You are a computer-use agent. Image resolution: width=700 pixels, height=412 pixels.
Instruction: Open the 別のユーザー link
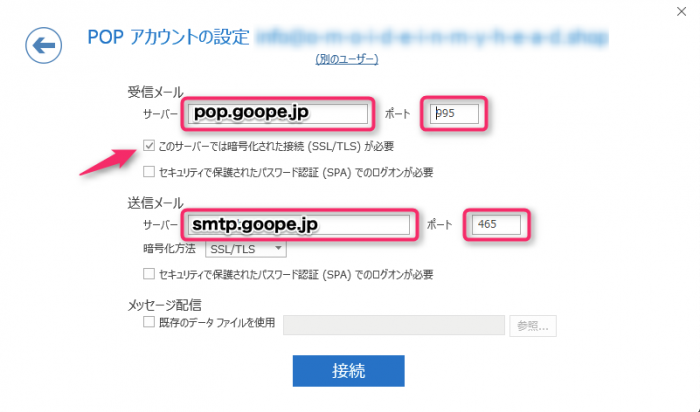(x=347, y=59)
